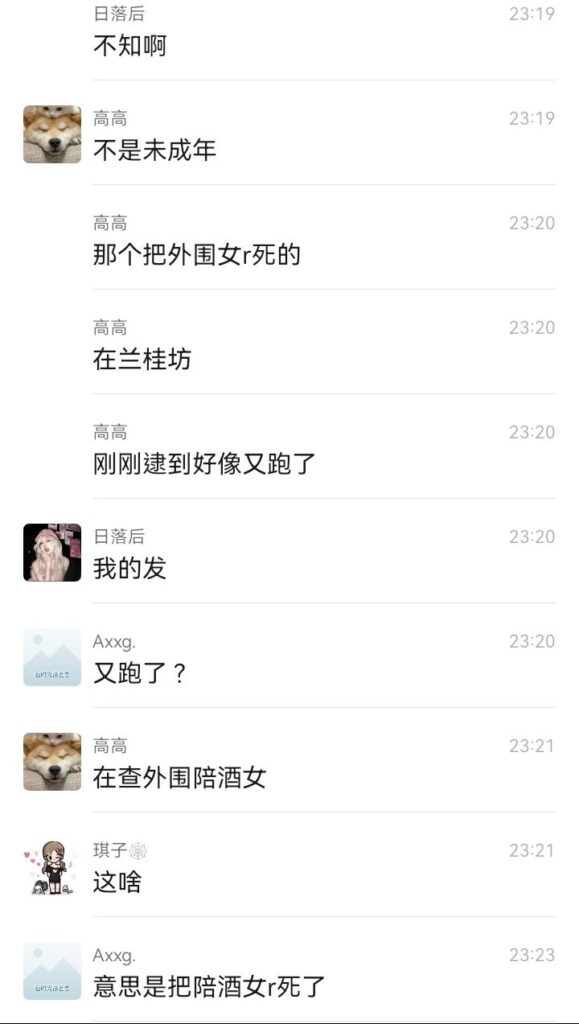579x1024 pixels.
Task: View 高高's avatar beside "在查外围陪酒女"
Action: tap(52, 761)
